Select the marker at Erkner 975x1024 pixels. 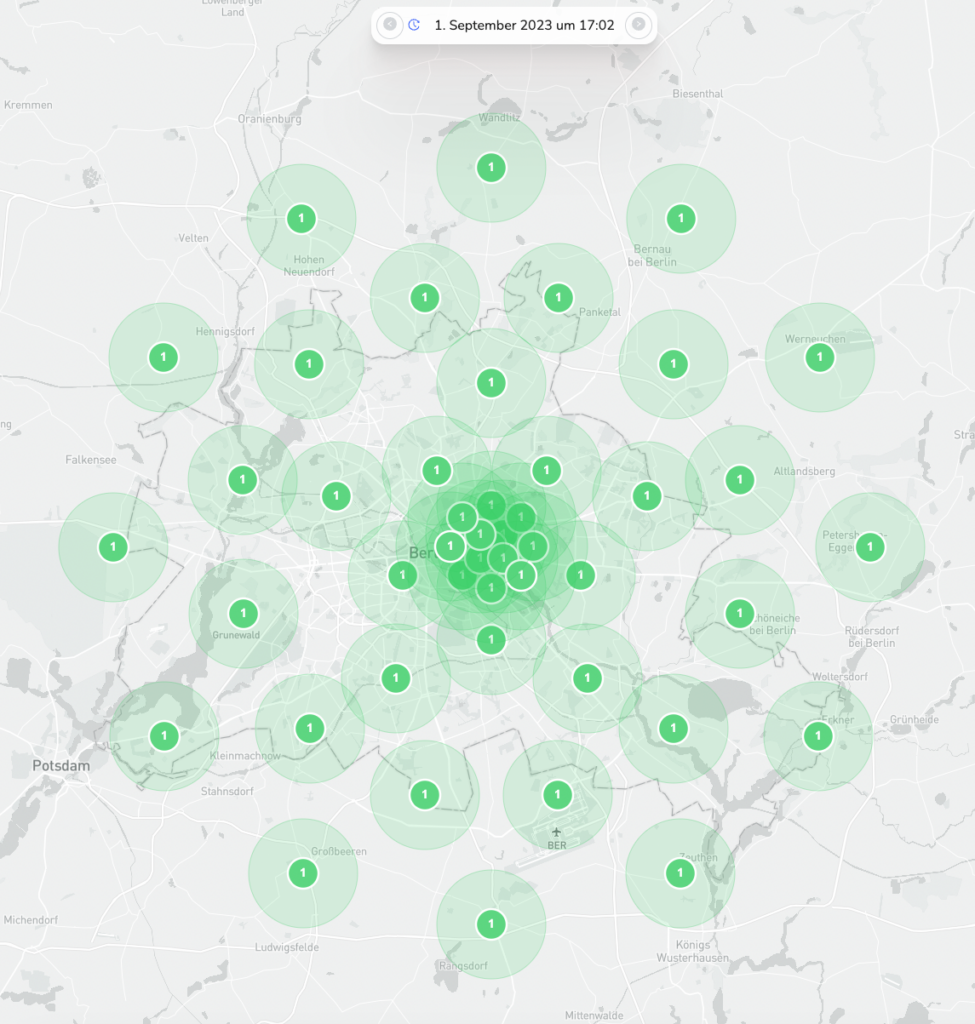(x=818, y=736)
